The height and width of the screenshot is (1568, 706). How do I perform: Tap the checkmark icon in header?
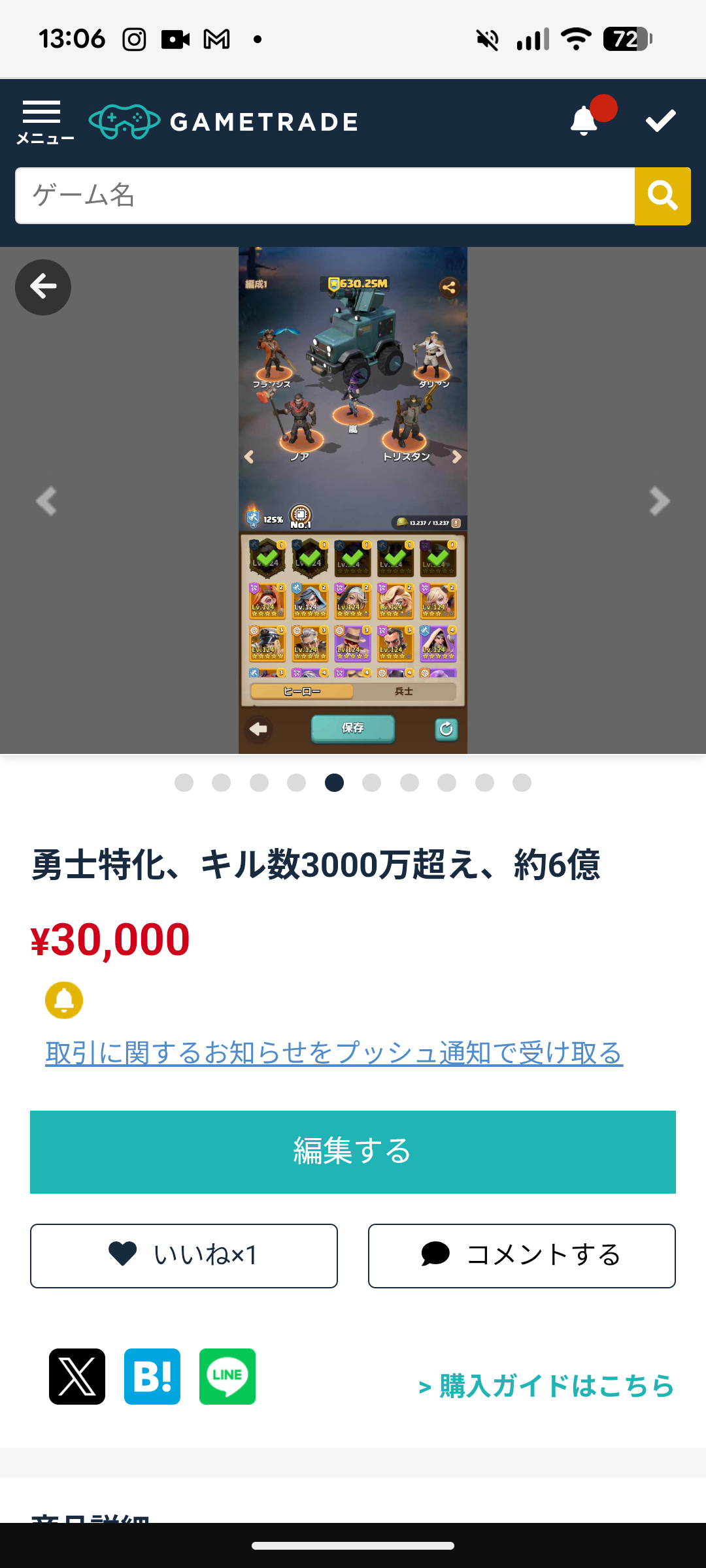click(660, 122)
